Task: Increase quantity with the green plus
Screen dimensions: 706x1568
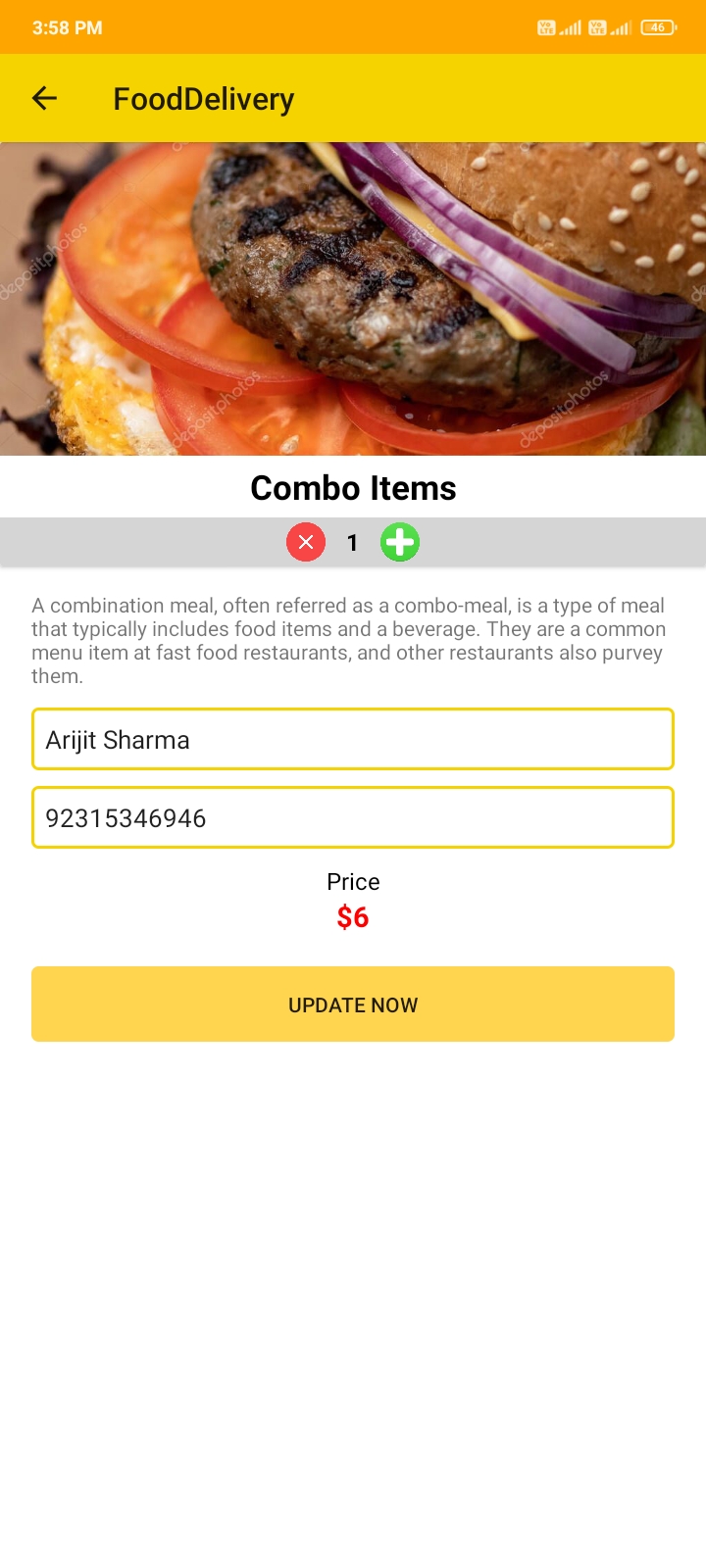Action: click(x=400, y=542)
